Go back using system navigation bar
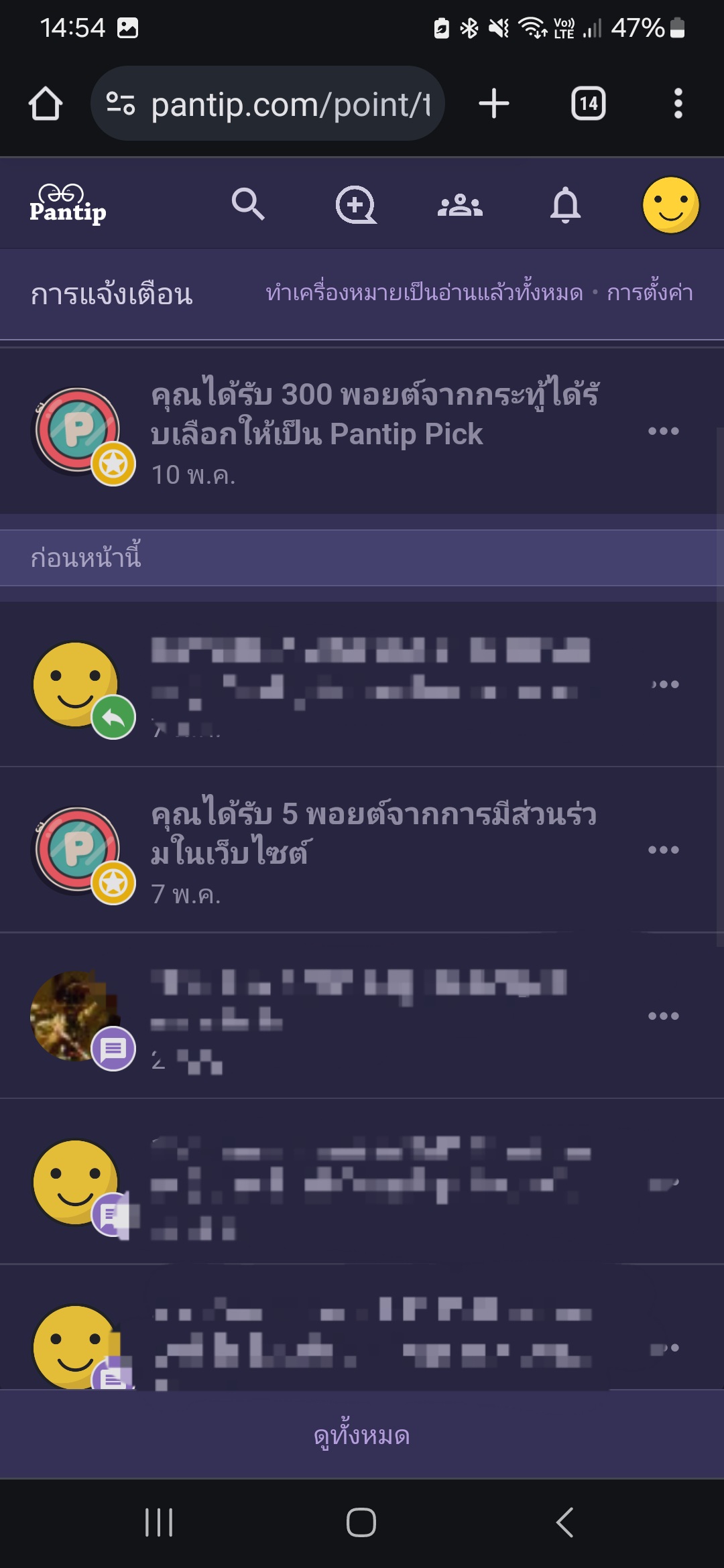 click(564, 1522)
